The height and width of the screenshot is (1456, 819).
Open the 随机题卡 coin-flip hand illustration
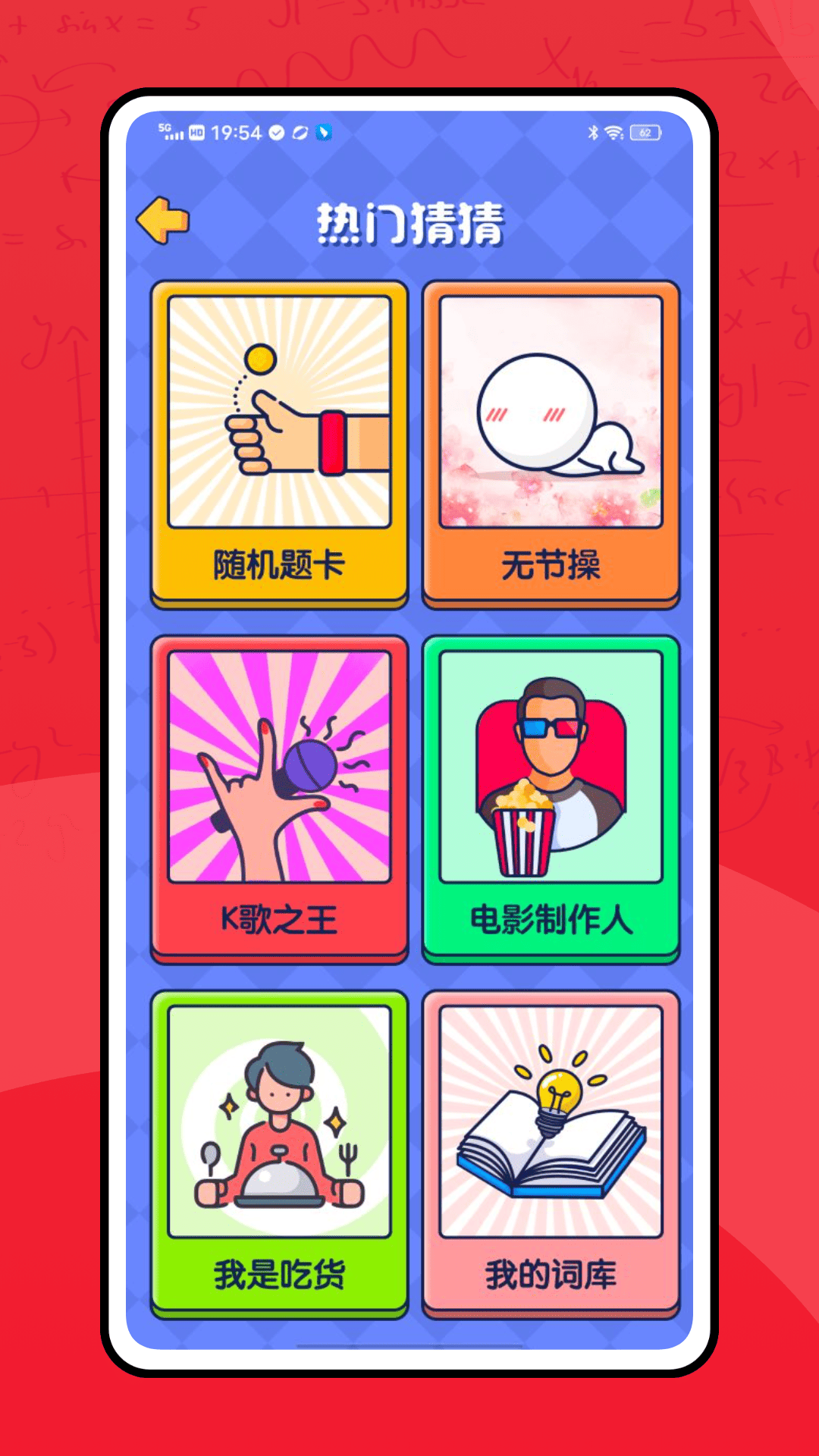coord(281,413)
